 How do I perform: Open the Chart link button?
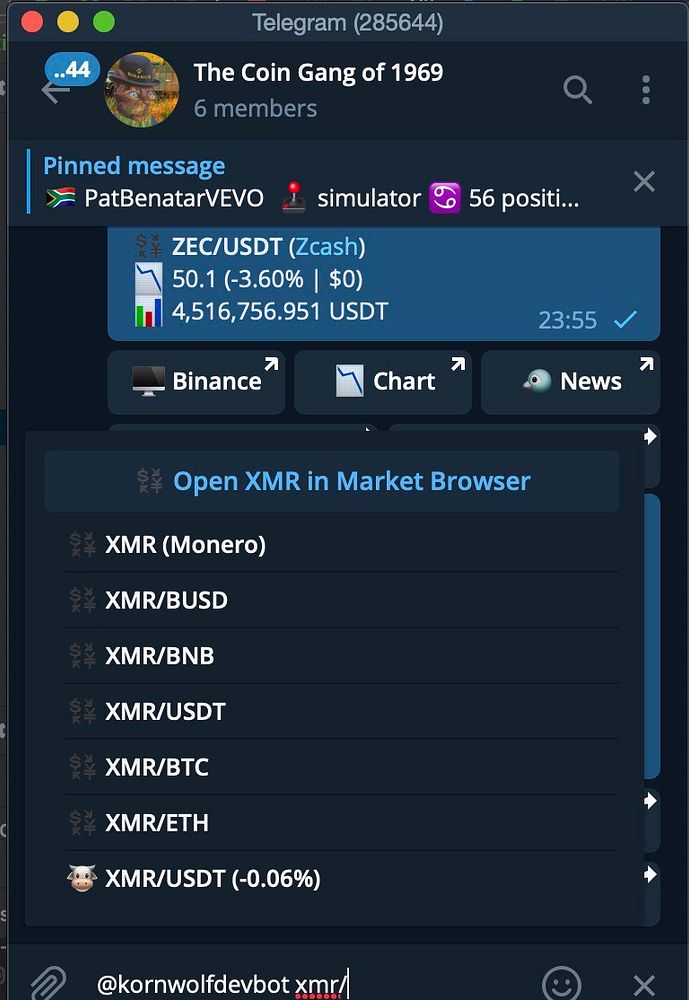pyautogui.click(x=383, y=381)
